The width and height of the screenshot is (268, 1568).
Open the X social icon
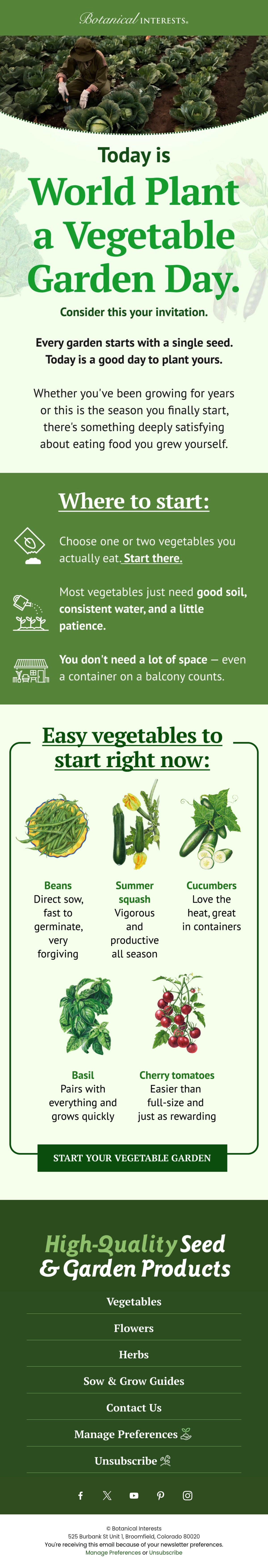click(107, 1496)
